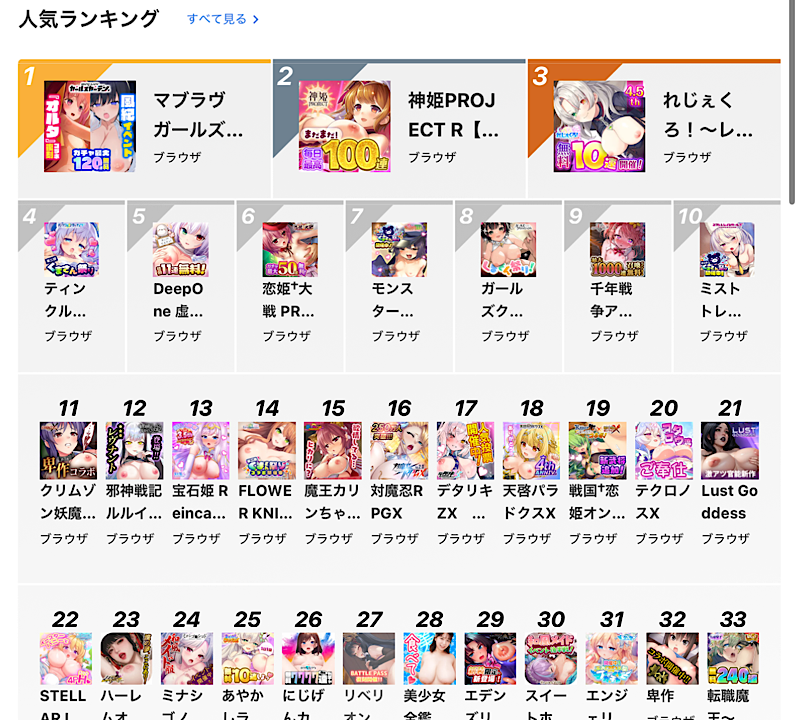The width and height of the screenshot is (800, 720).
Task: Open rank 2 神姫PROJECT R card
Action: (399, 128)
